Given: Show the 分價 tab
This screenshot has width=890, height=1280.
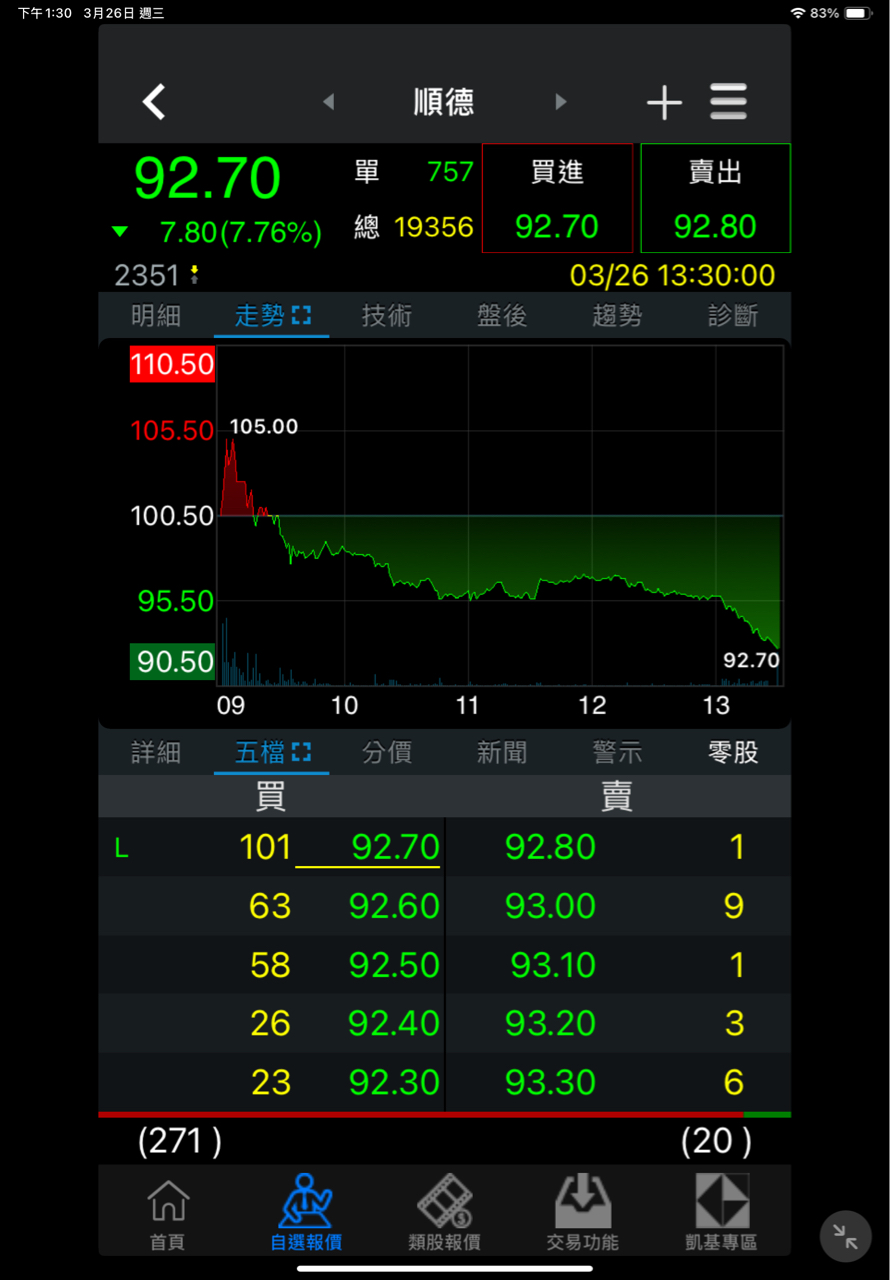Looking at the screenshot, I should pos(387,752).
